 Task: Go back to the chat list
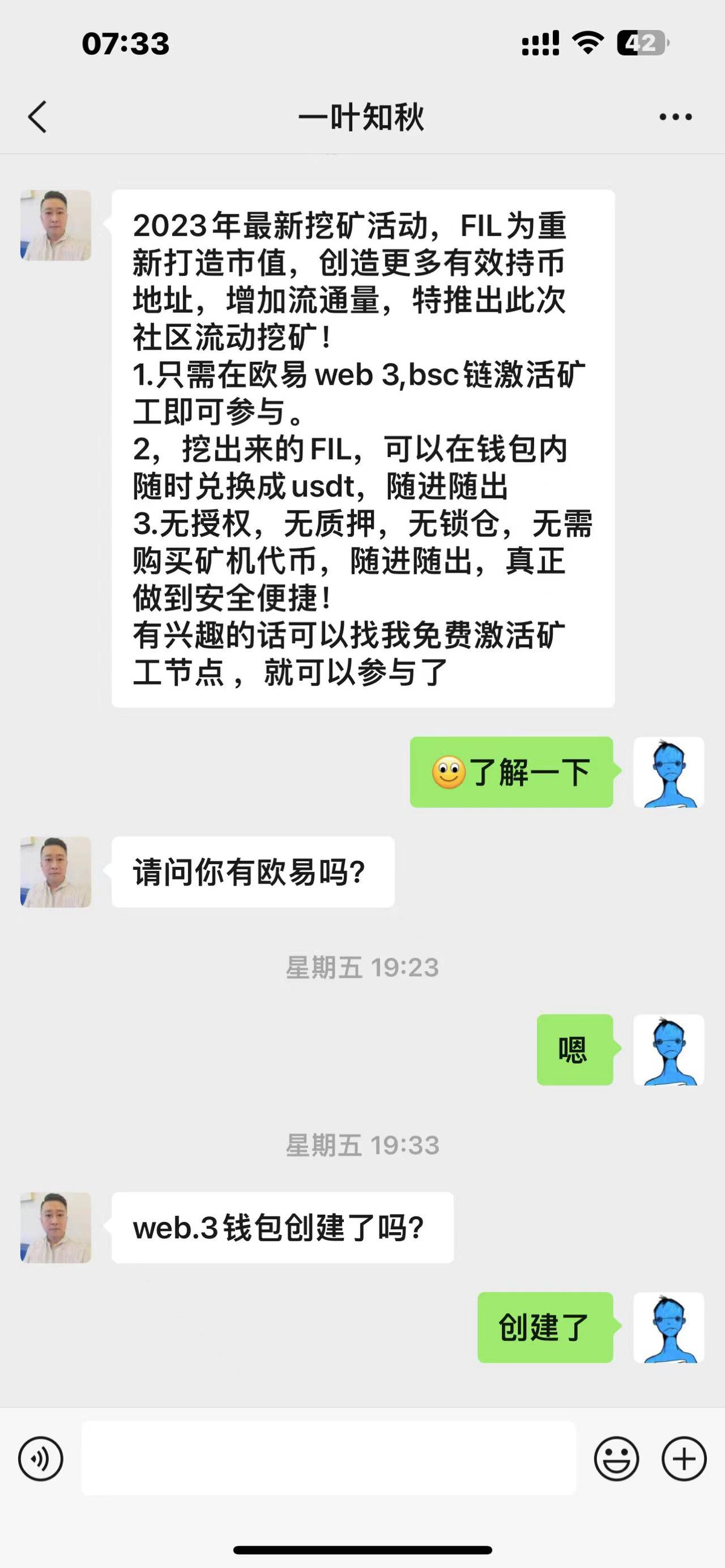pos(37,116)
